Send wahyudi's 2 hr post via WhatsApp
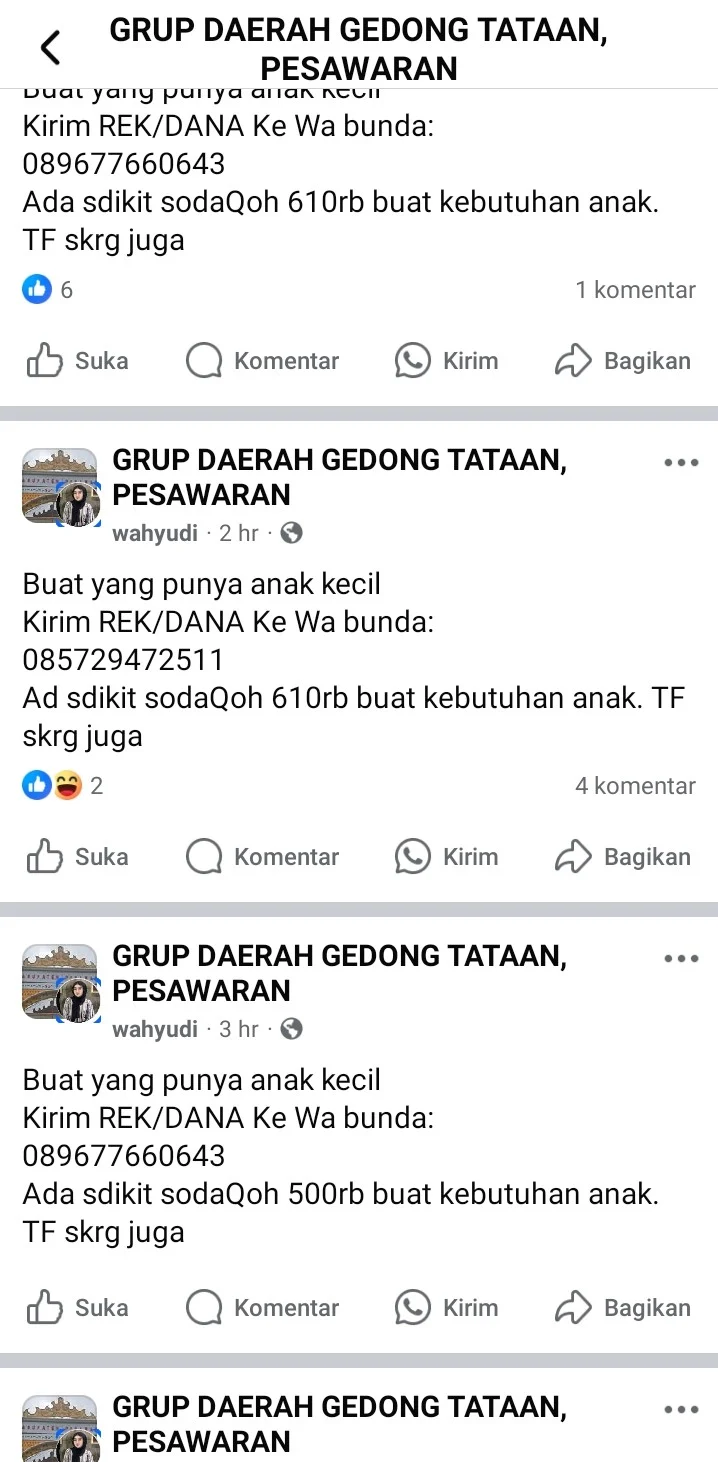The image size is (718, 1462). point(446,857)
